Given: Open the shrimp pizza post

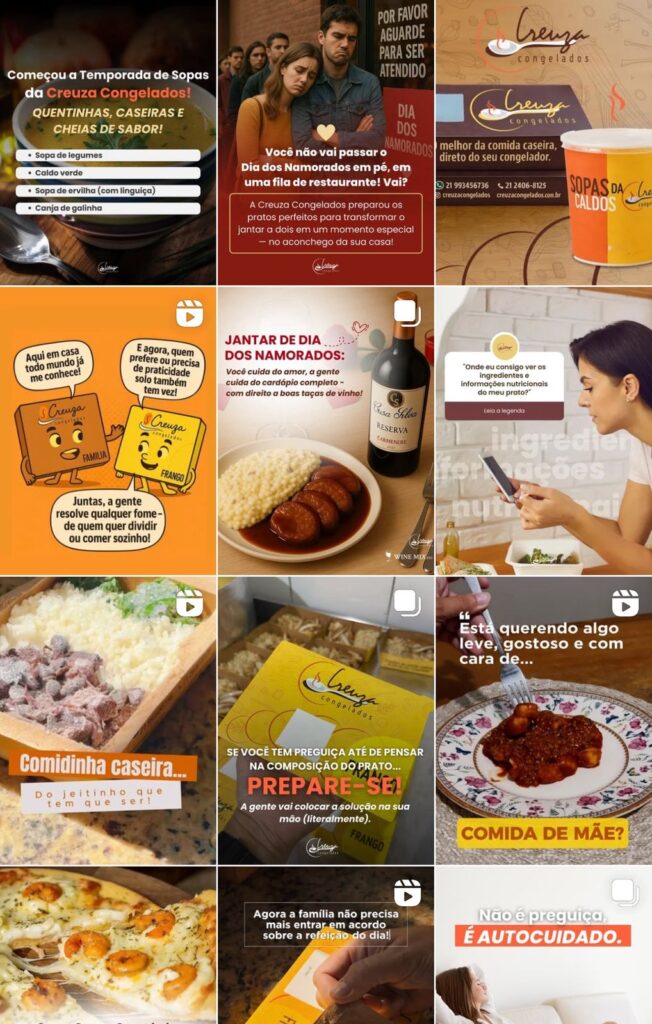Looking at the screenshot, I should 108,945.
